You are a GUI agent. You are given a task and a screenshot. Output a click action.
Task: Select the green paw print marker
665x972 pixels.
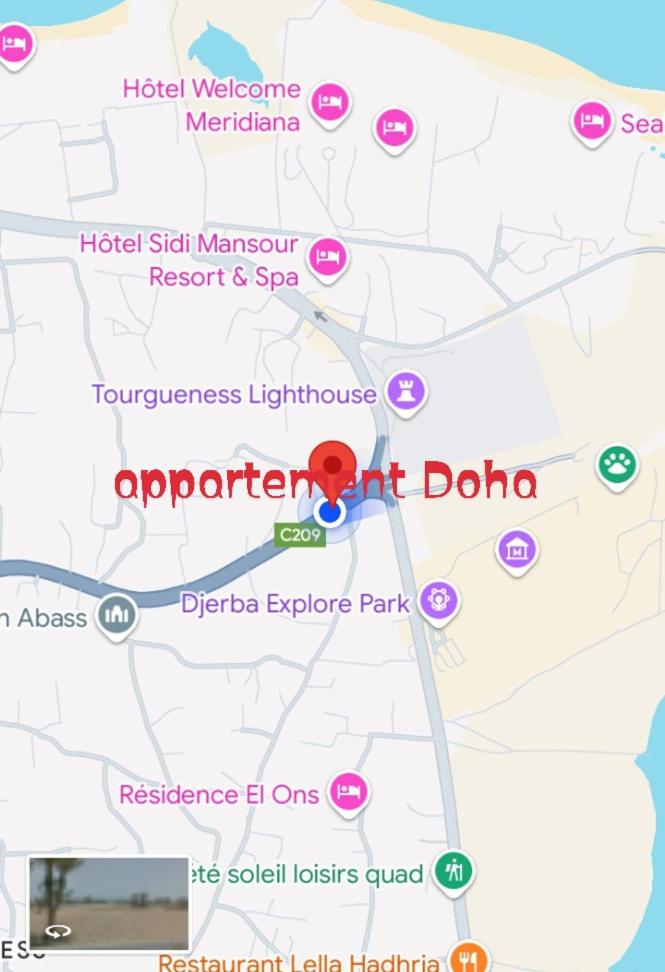point(617,465)
